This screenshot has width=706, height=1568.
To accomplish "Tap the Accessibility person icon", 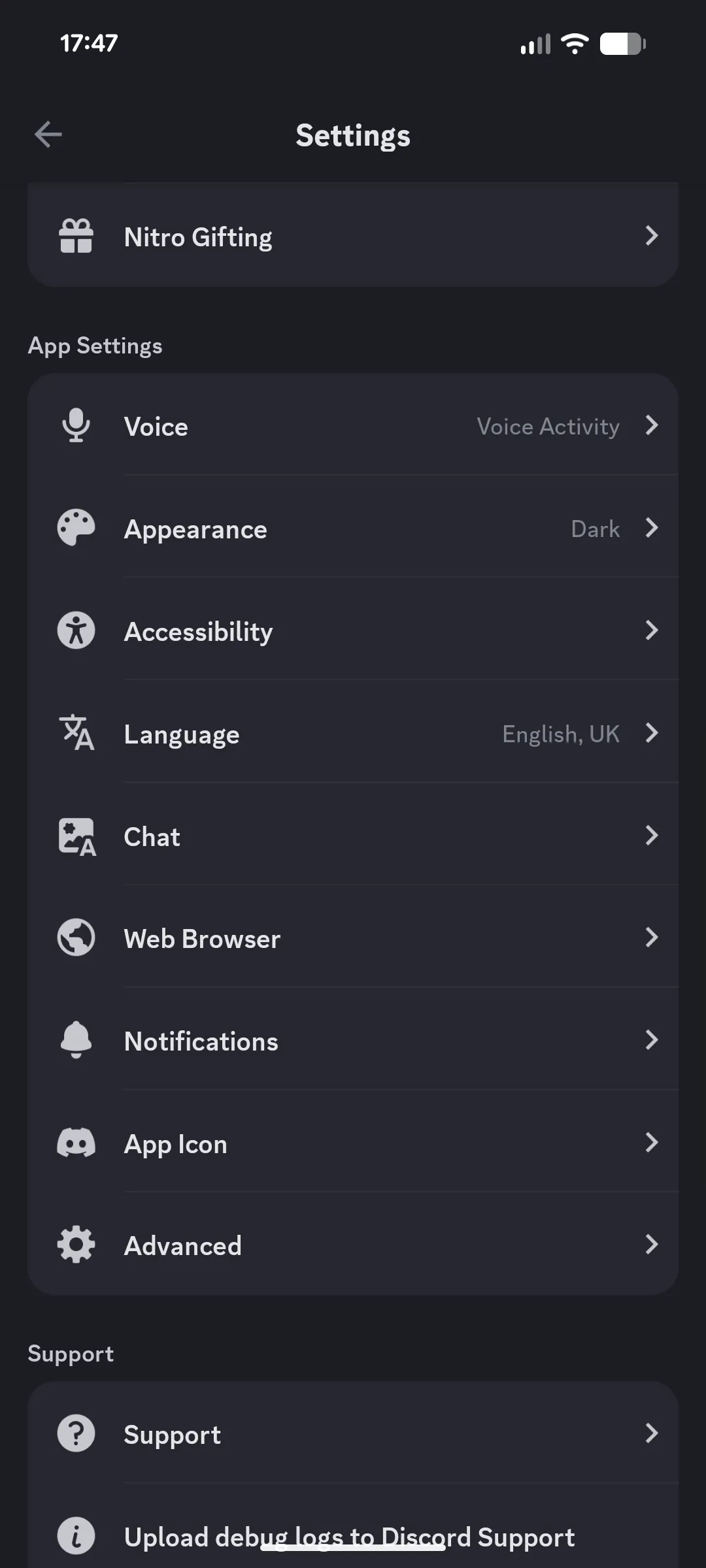I will [76, 630].
